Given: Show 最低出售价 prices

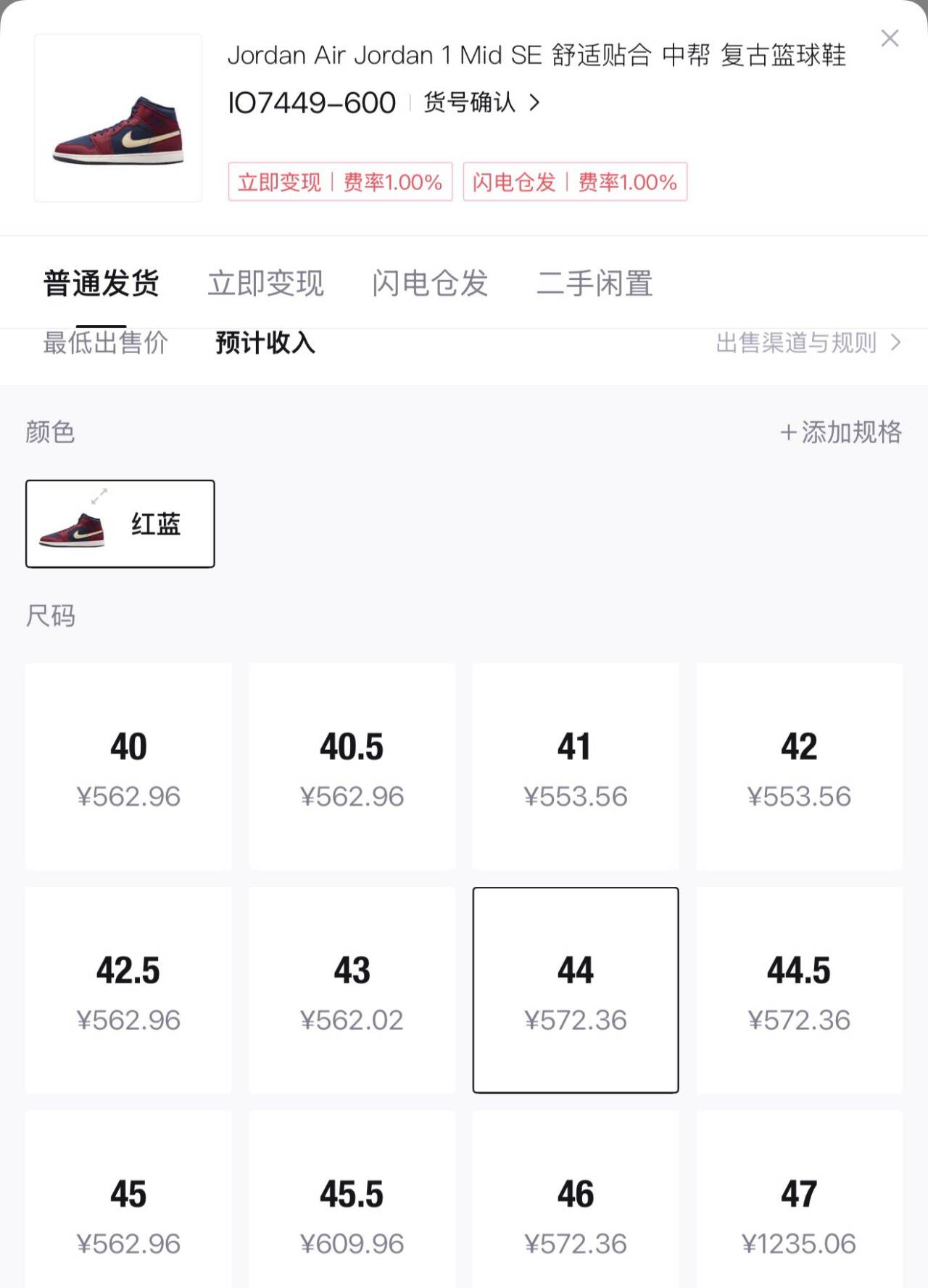Looking at the screenshot, I should [105, 343].
